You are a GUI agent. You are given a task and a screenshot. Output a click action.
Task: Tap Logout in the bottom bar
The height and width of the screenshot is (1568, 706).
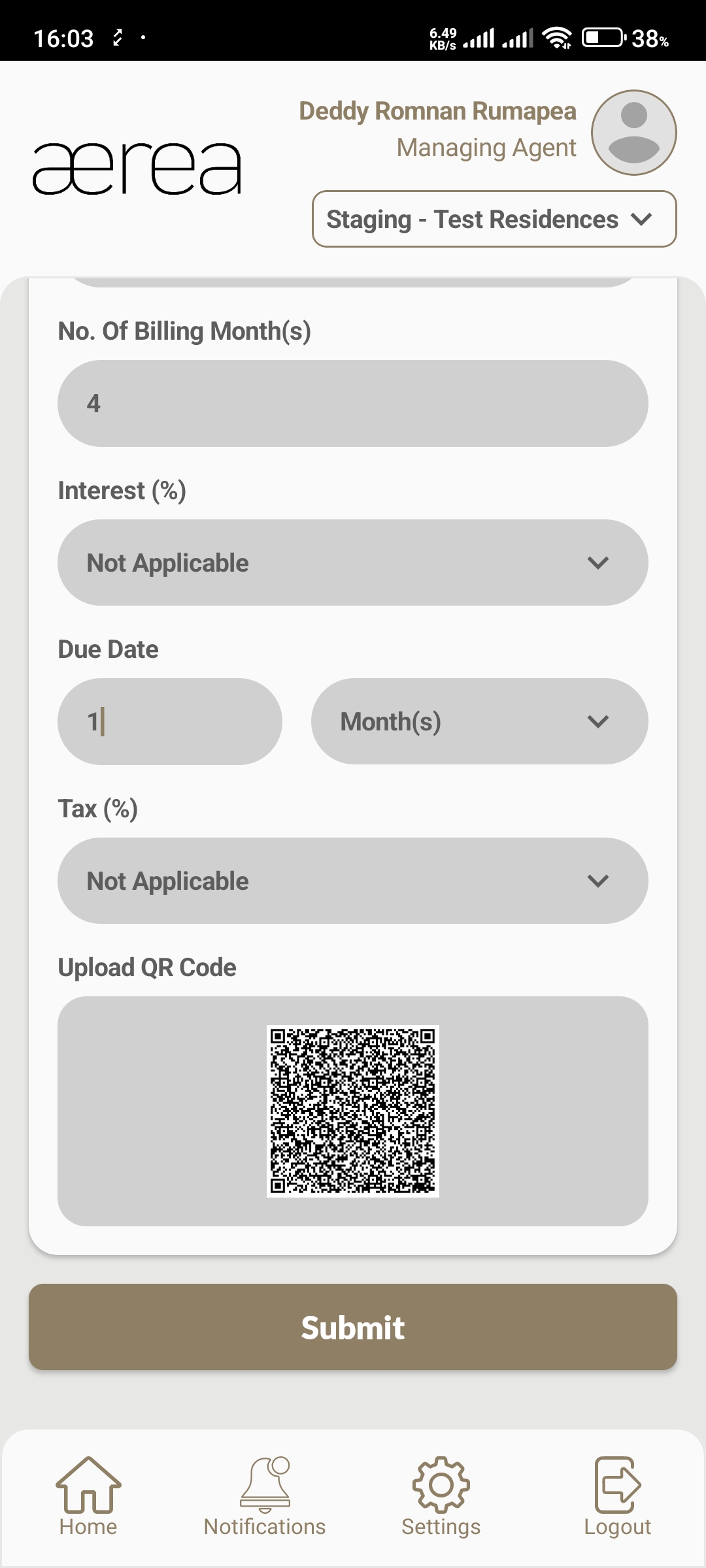pyautogui.click(x=617, y=1497)
